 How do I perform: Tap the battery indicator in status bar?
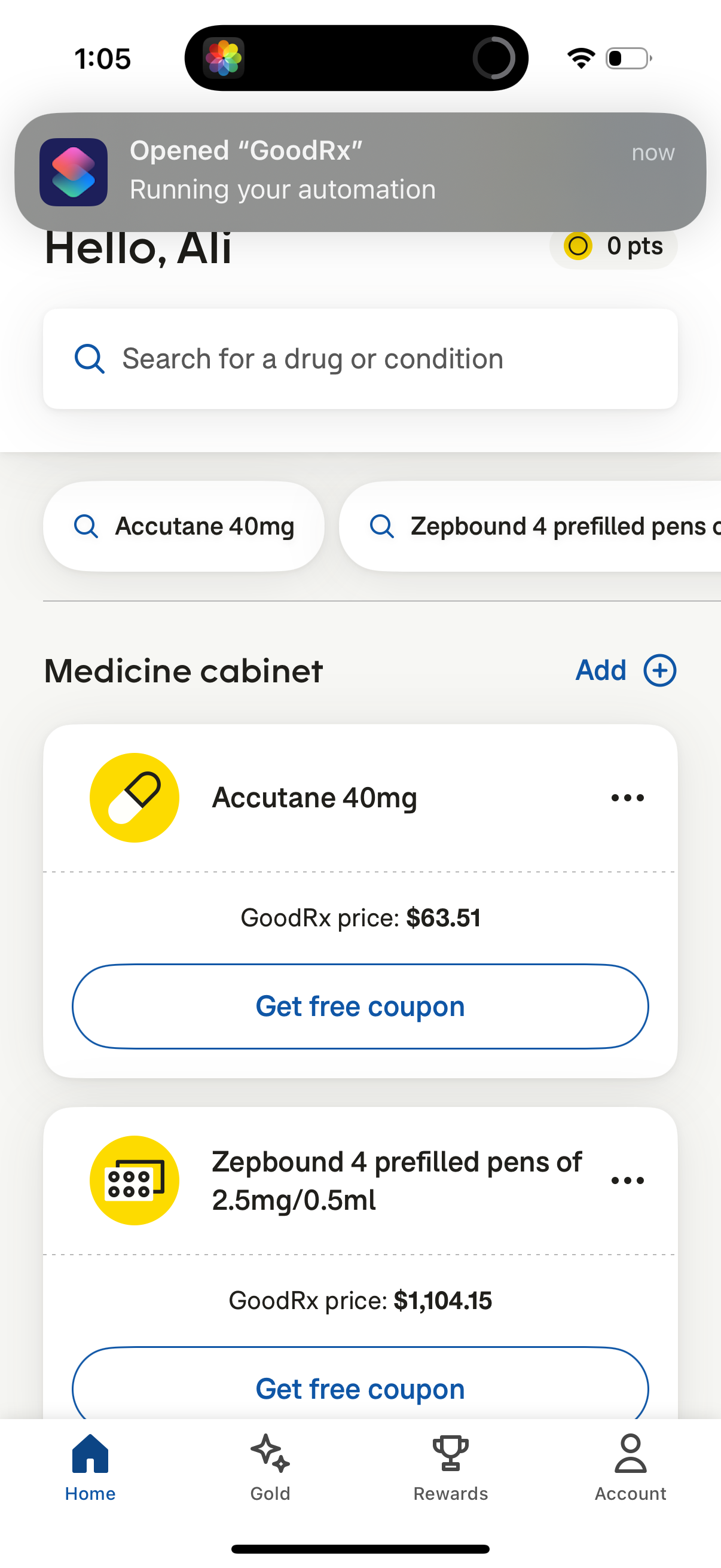pyautogui.click(x=627, y=58)
